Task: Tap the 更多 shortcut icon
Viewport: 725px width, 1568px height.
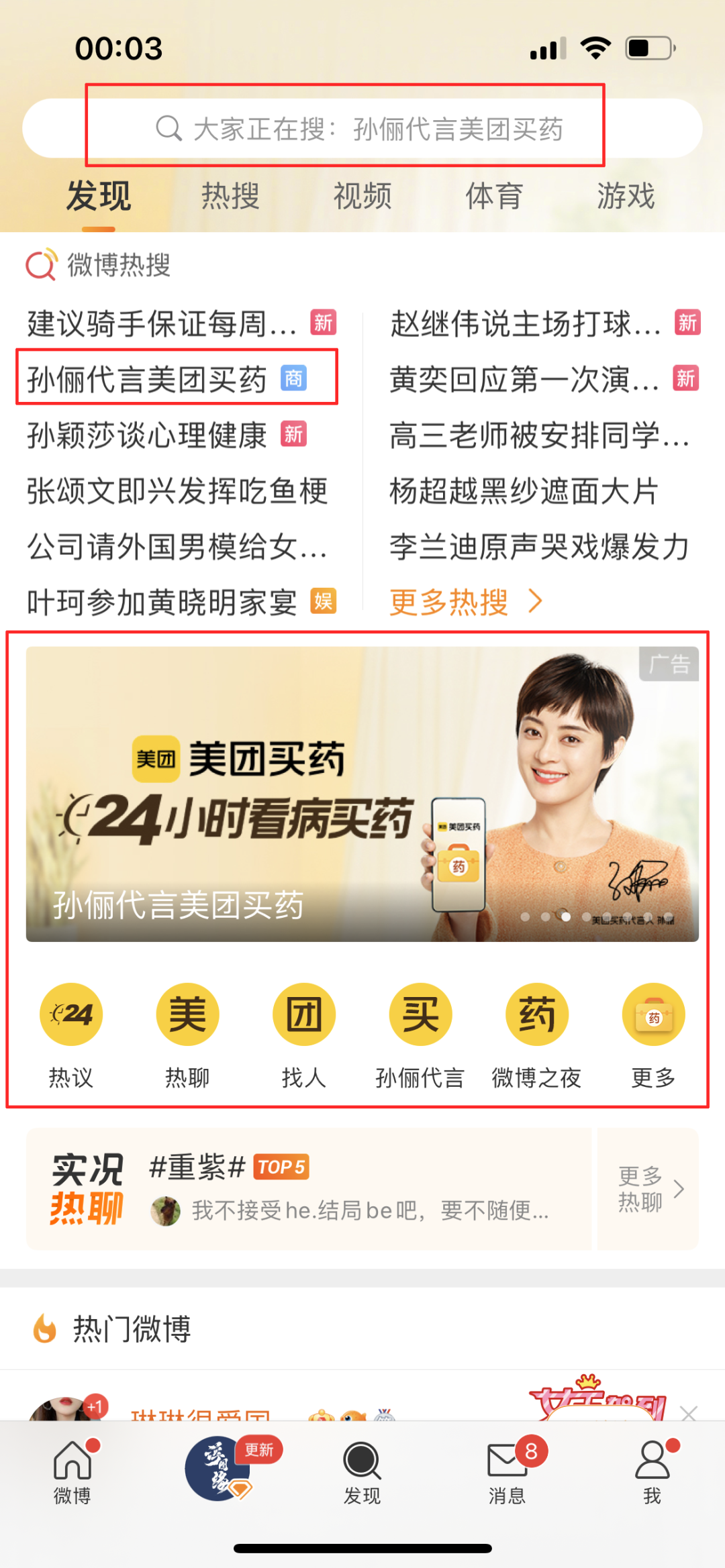Action: pyautogui.click(x=653, y=1014)
